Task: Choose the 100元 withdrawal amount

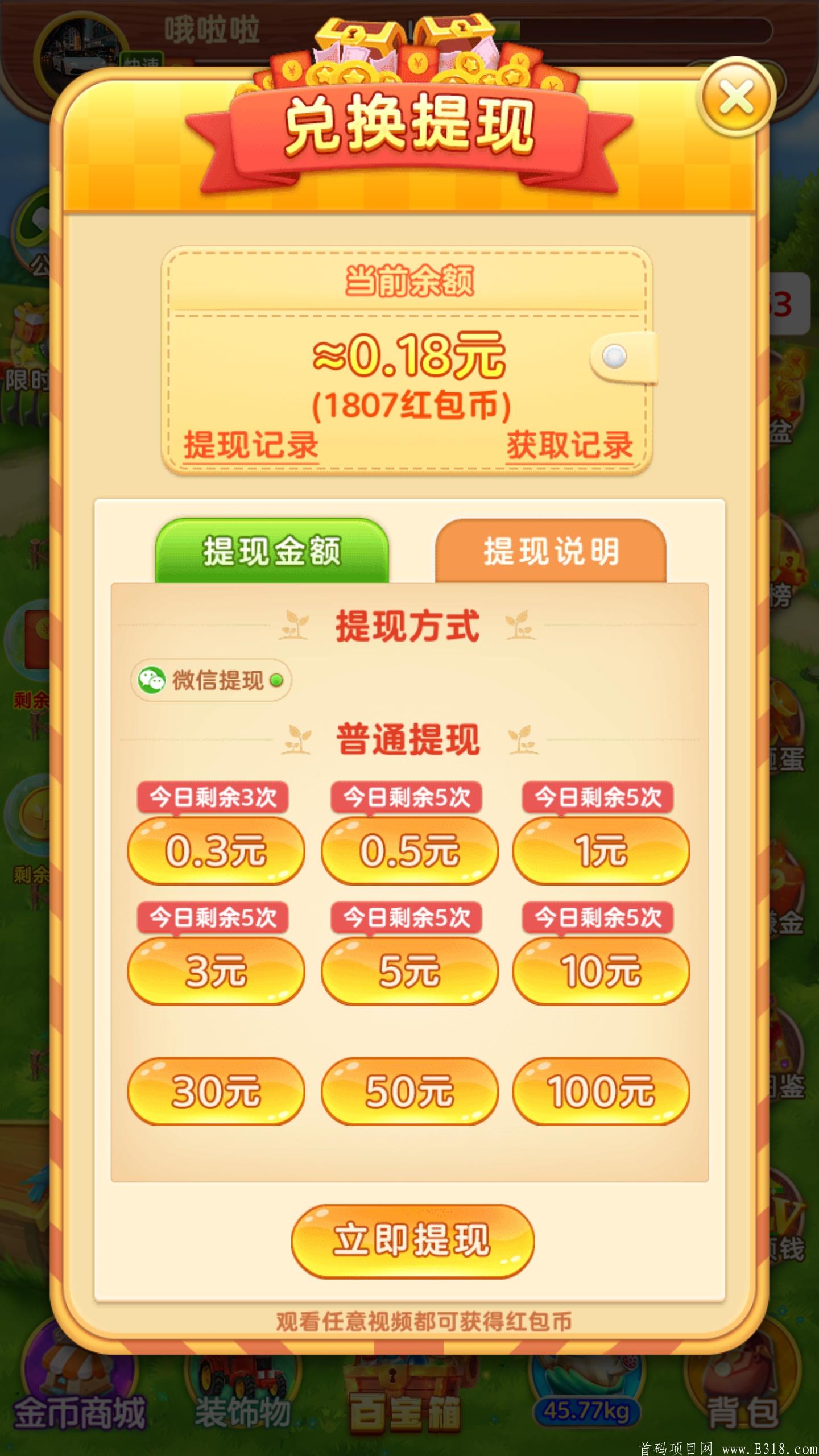Action: click(x=601, y=1091)
